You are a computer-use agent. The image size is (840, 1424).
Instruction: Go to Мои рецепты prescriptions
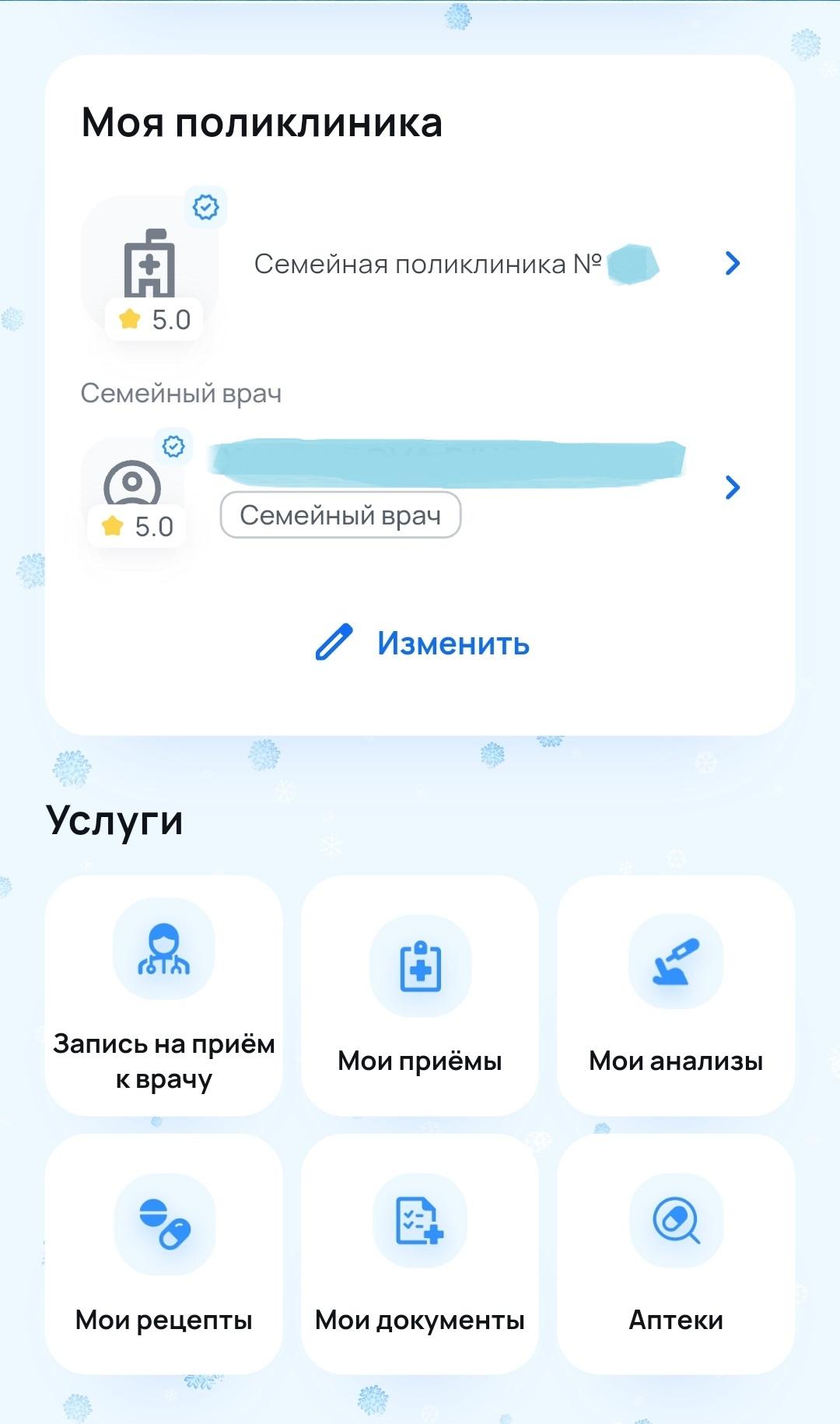(164, 1254)
